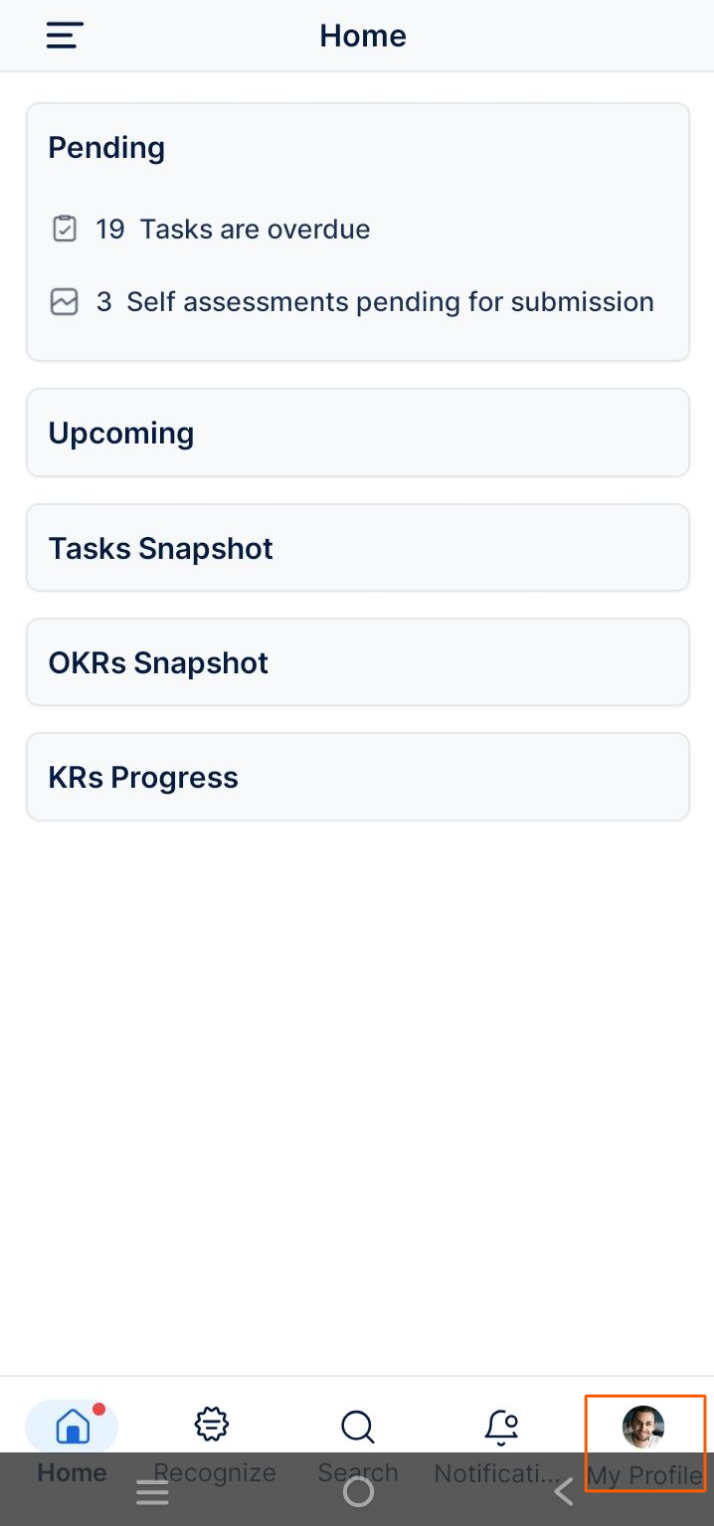Switch to My Profile tab
714x1526 pixels.
coord(644,1440)
